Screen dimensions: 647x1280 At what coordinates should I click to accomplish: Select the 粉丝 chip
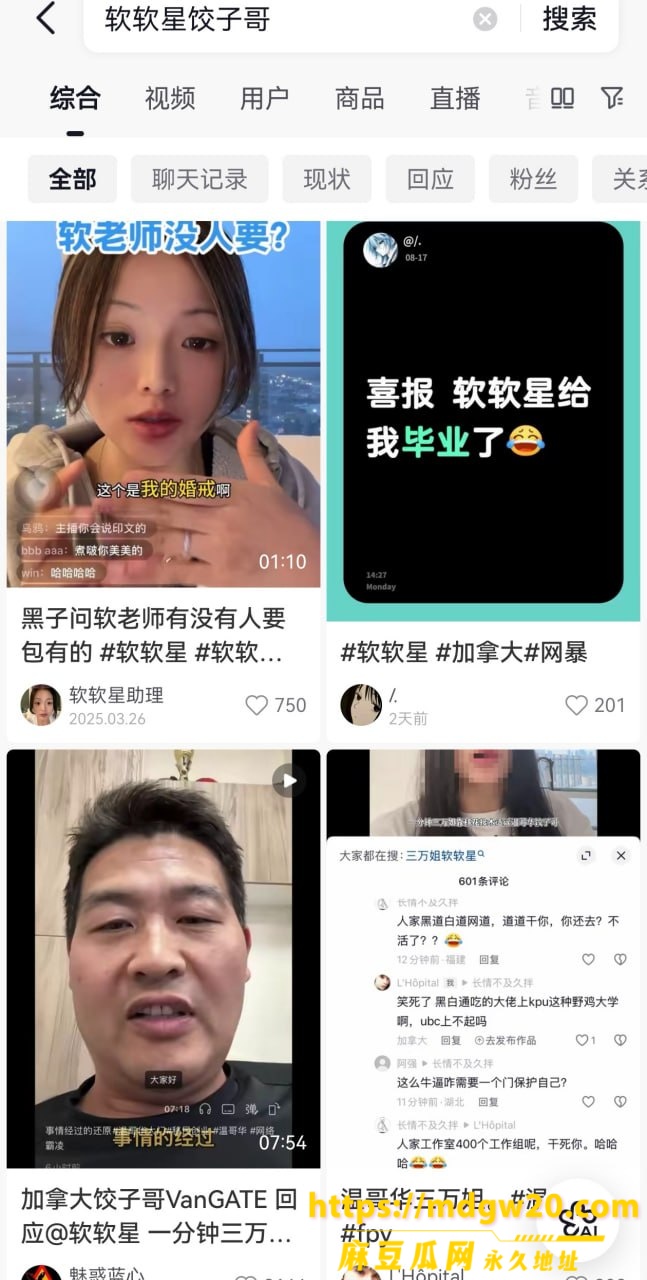click(x=533, y=179)
